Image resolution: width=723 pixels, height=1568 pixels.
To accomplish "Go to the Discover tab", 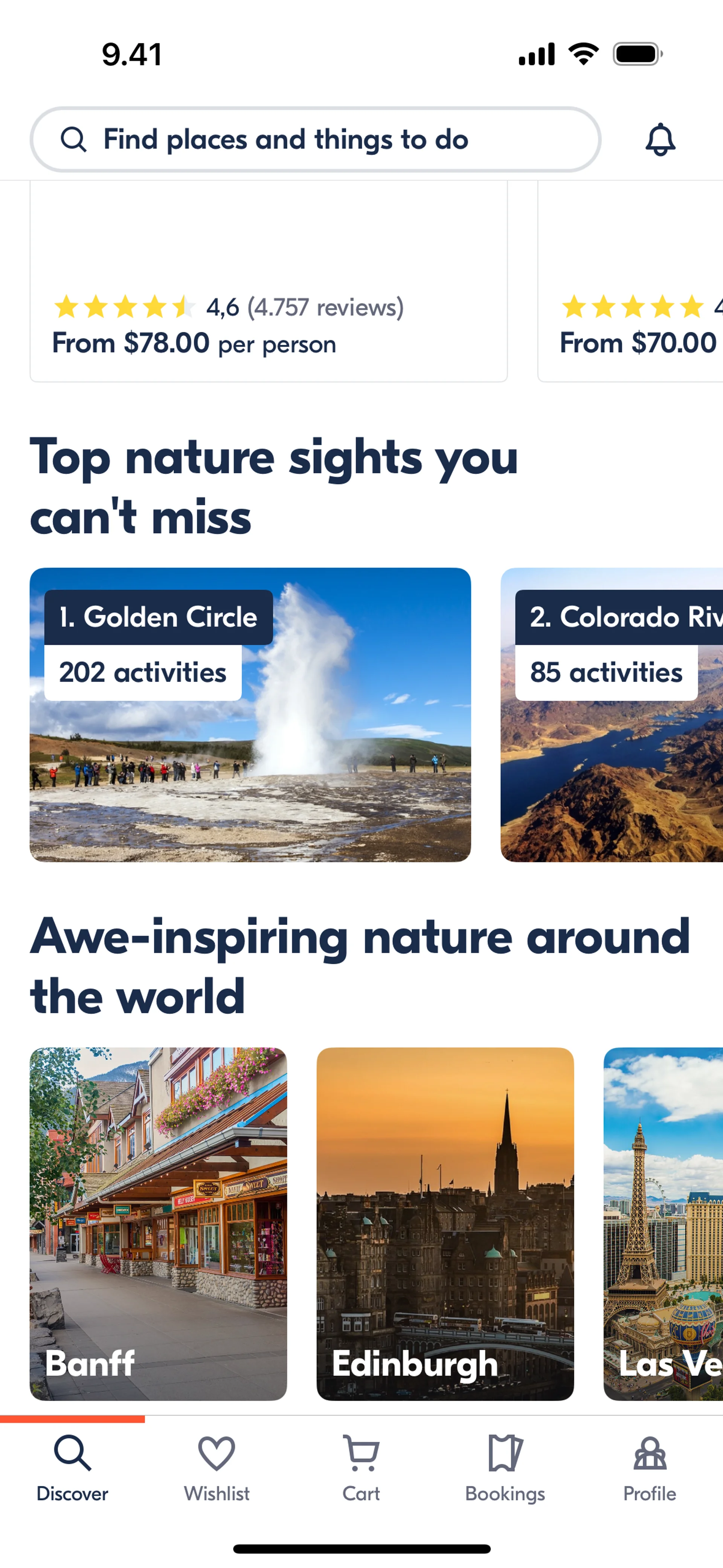I will pos(72,1468).
